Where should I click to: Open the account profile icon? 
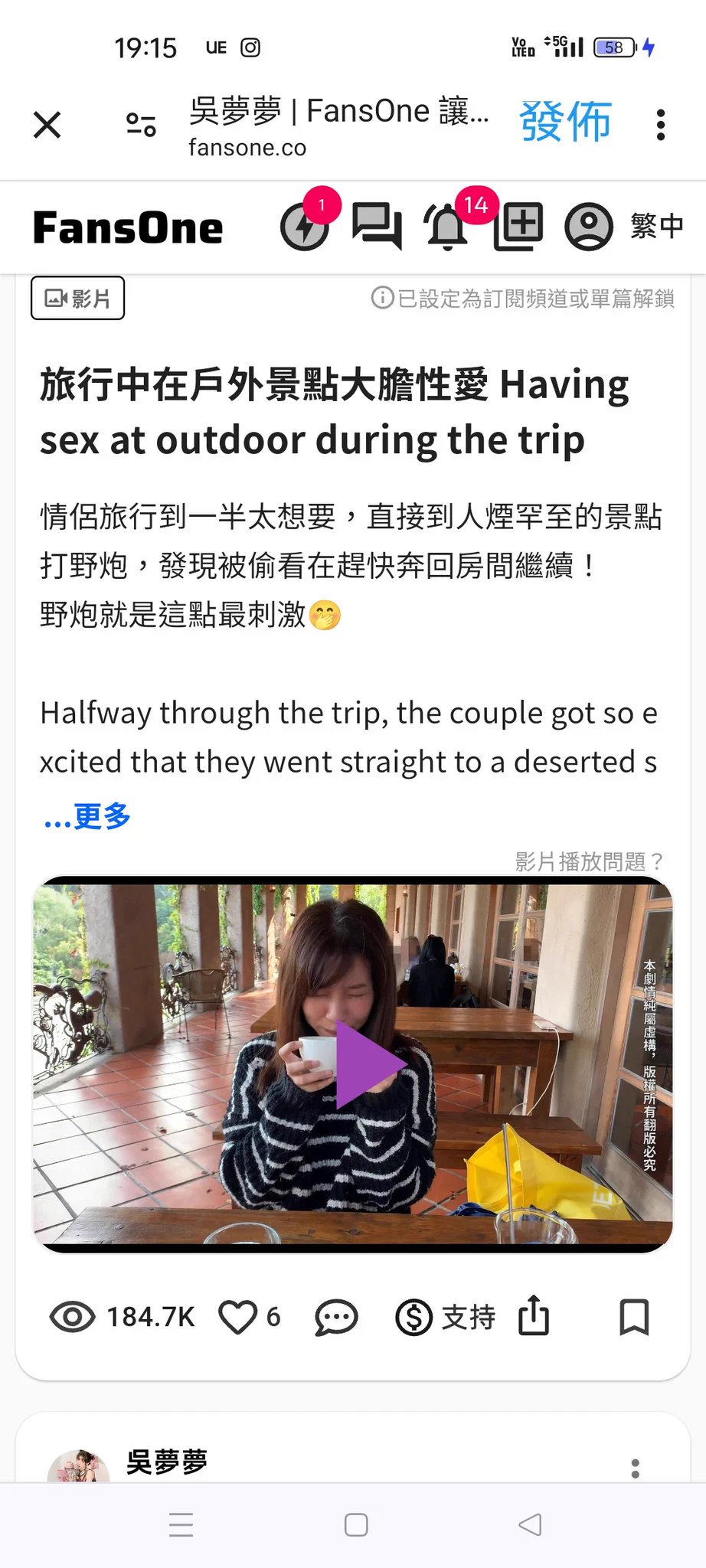pyautogui.click(x=588, y=227)
